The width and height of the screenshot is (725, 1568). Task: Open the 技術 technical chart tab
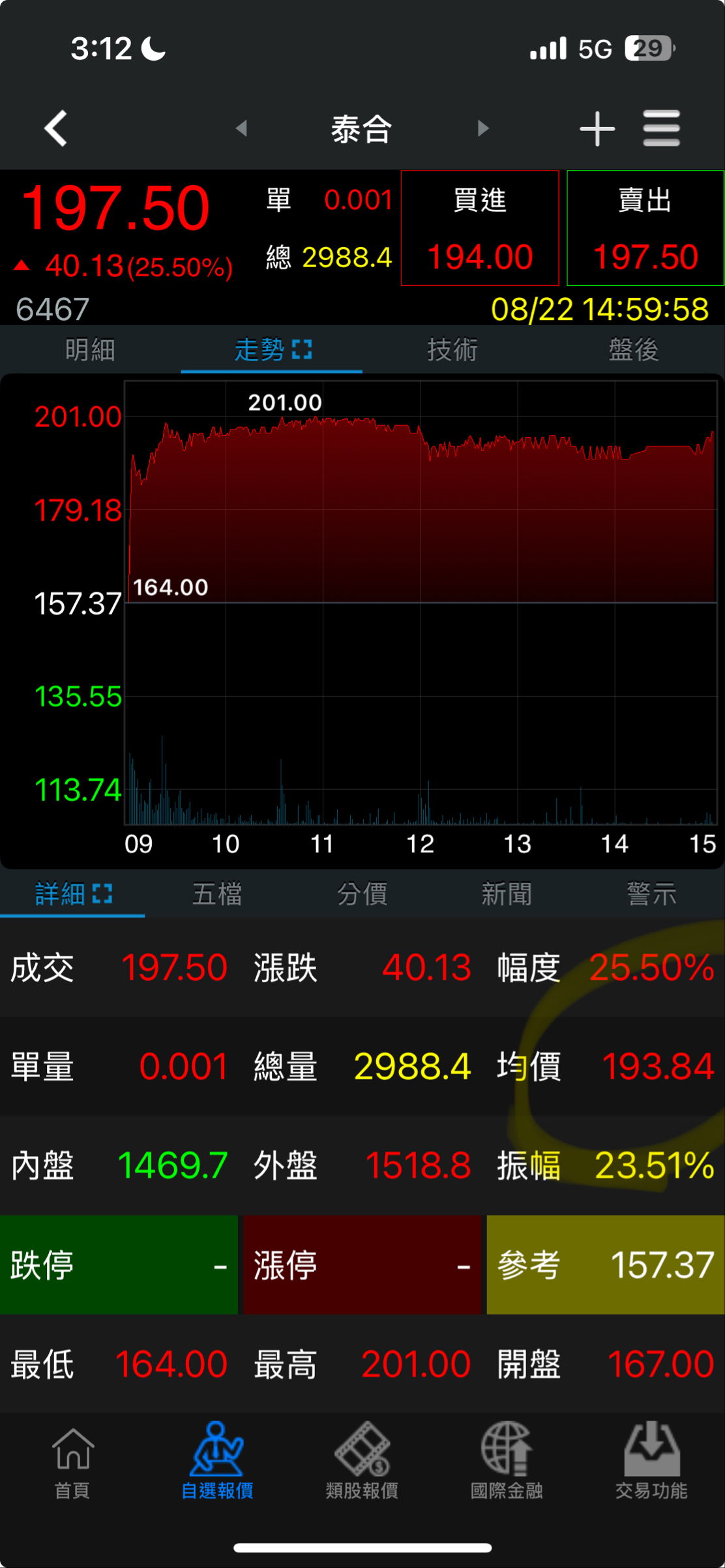point(452,350)
